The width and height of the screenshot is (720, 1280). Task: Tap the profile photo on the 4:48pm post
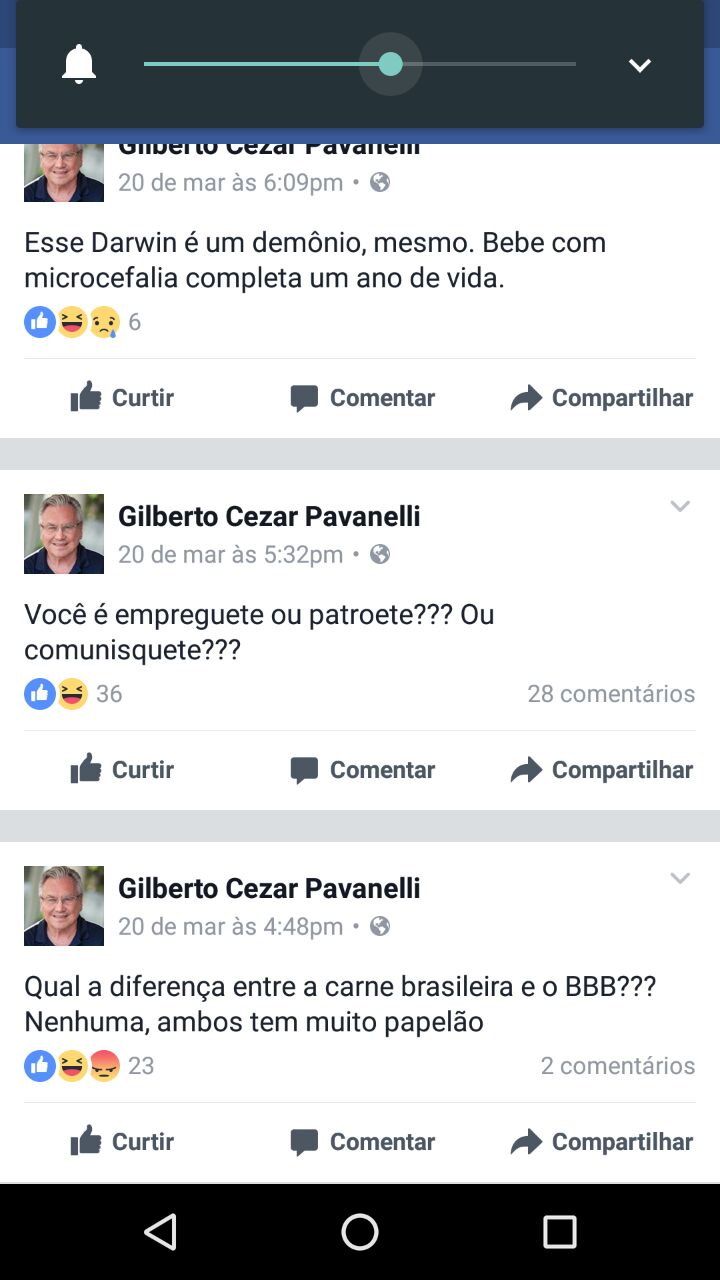pos(64,906)
